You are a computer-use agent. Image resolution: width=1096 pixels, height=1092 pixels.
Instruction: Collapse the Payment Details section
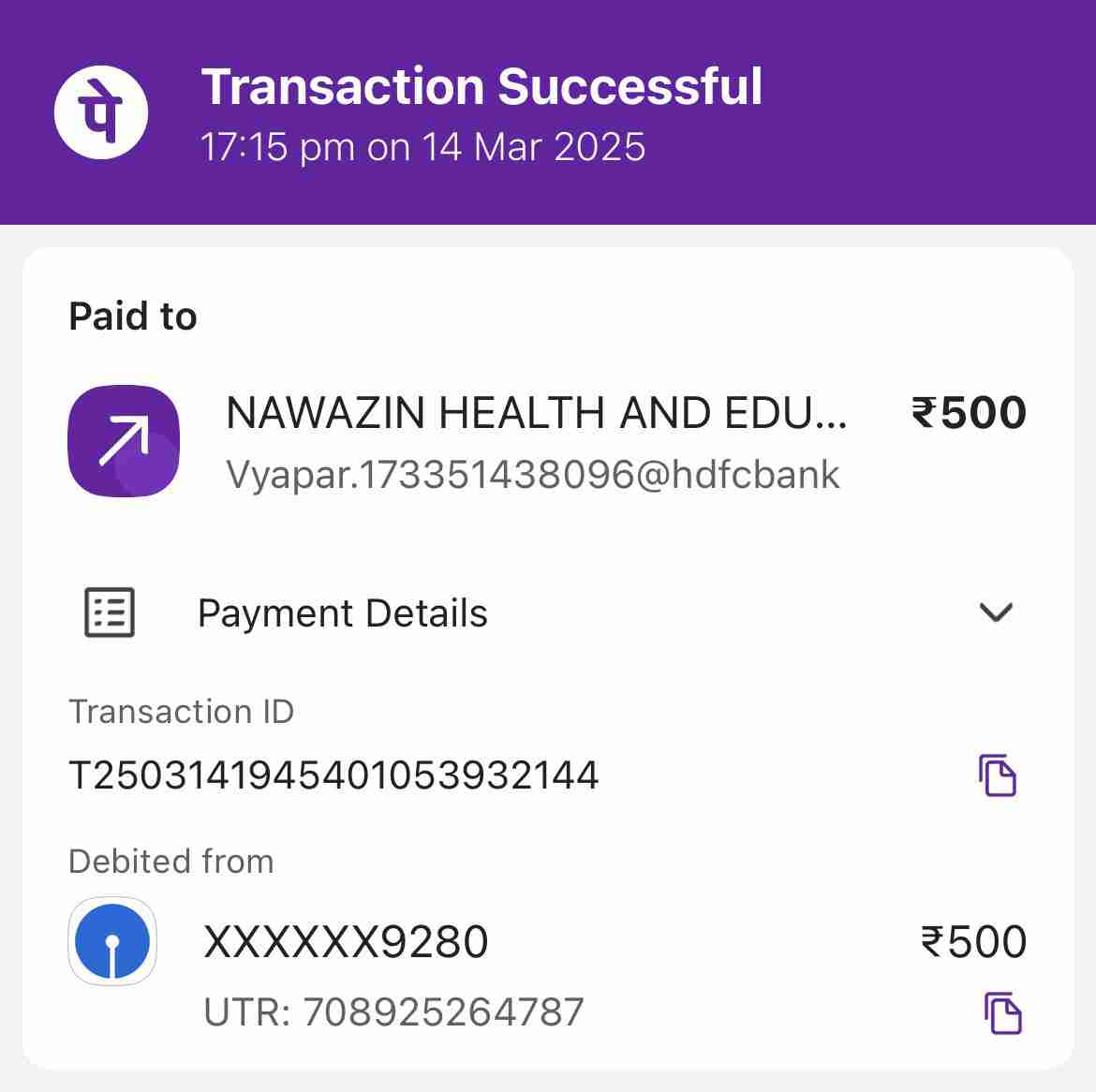pyautogui.click(x=995, y=612)
